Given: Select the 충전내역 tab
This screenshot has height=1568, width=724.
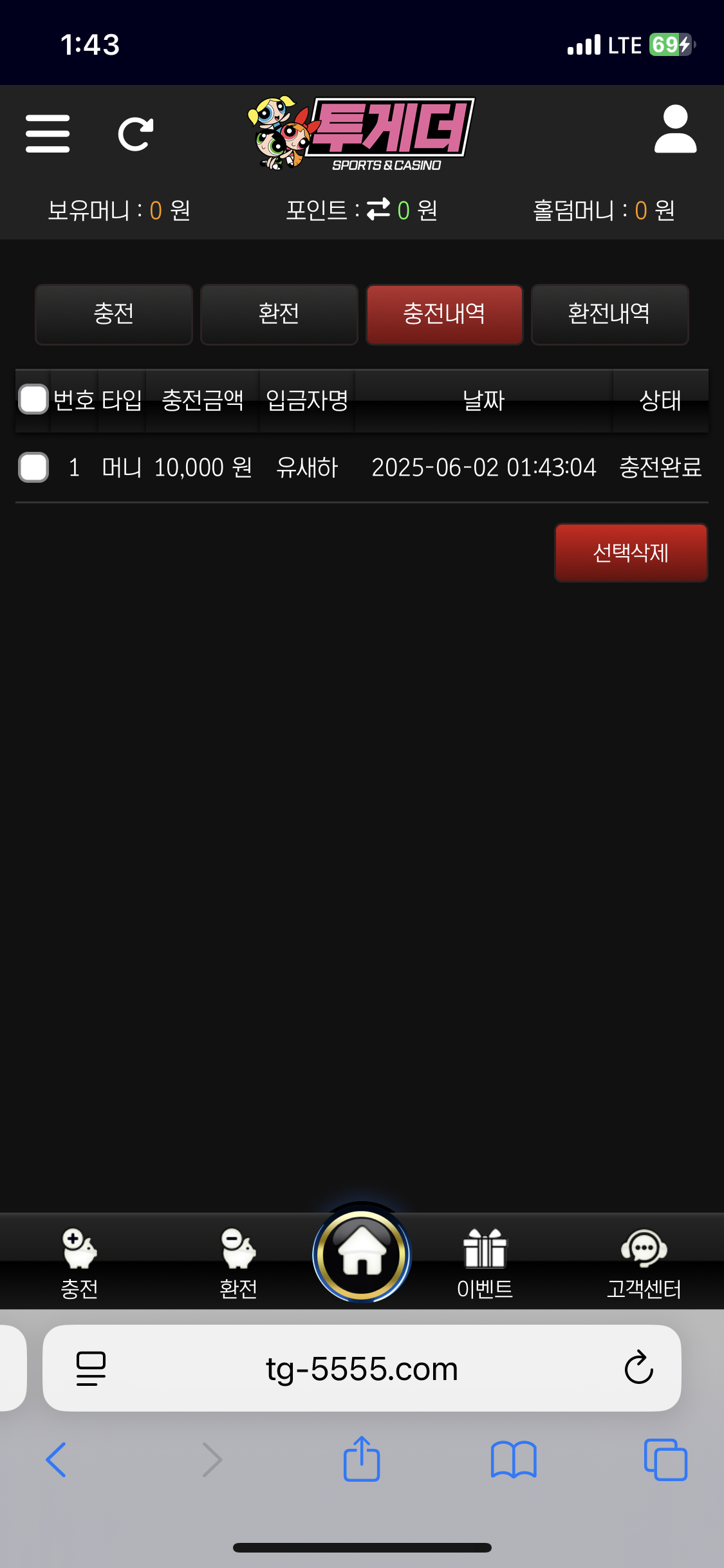Looking at the screenshot, I should point(444,314).
